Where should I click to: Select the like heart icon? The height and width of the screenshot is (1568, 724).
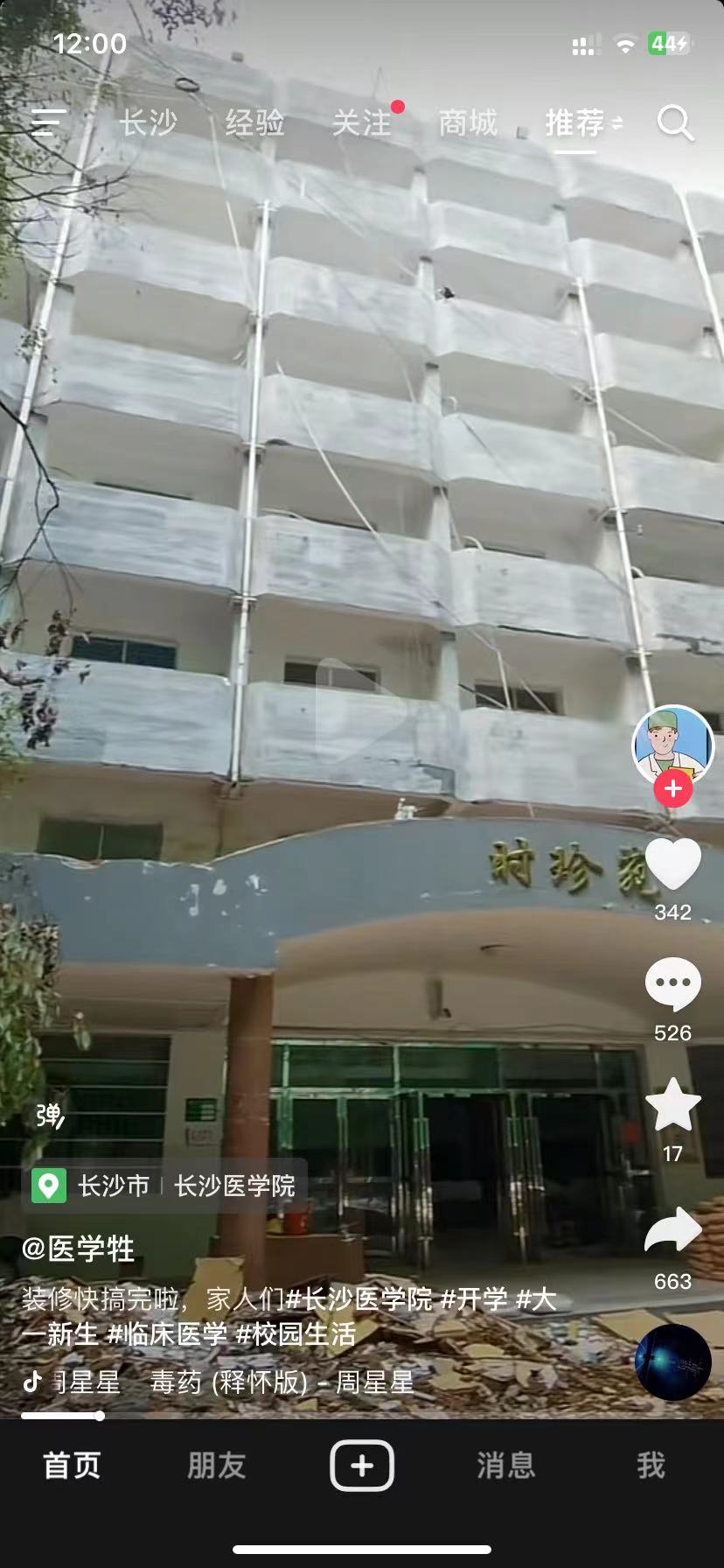point(672,866)
